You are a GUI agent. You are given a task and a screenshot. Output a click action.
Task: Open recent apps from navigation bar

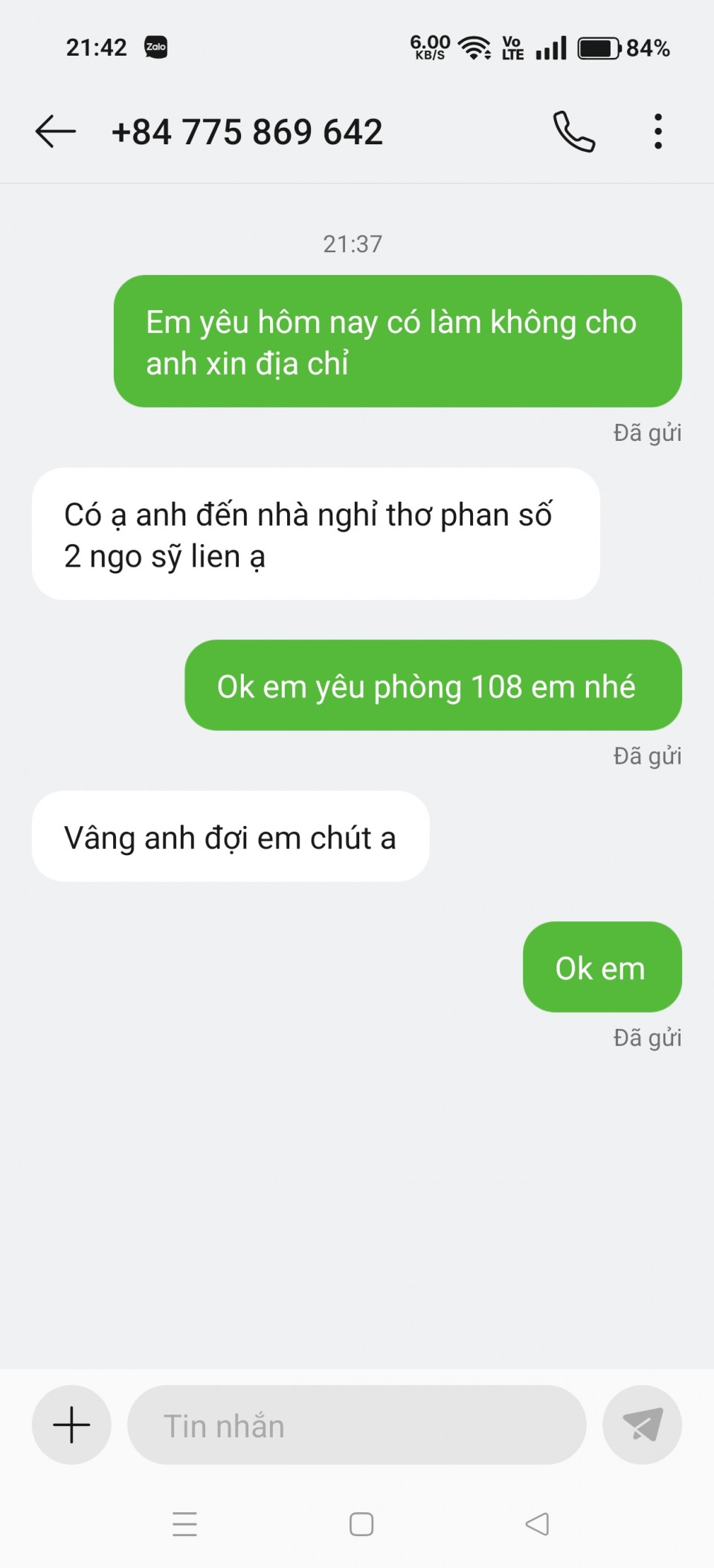coord(184,1524)
